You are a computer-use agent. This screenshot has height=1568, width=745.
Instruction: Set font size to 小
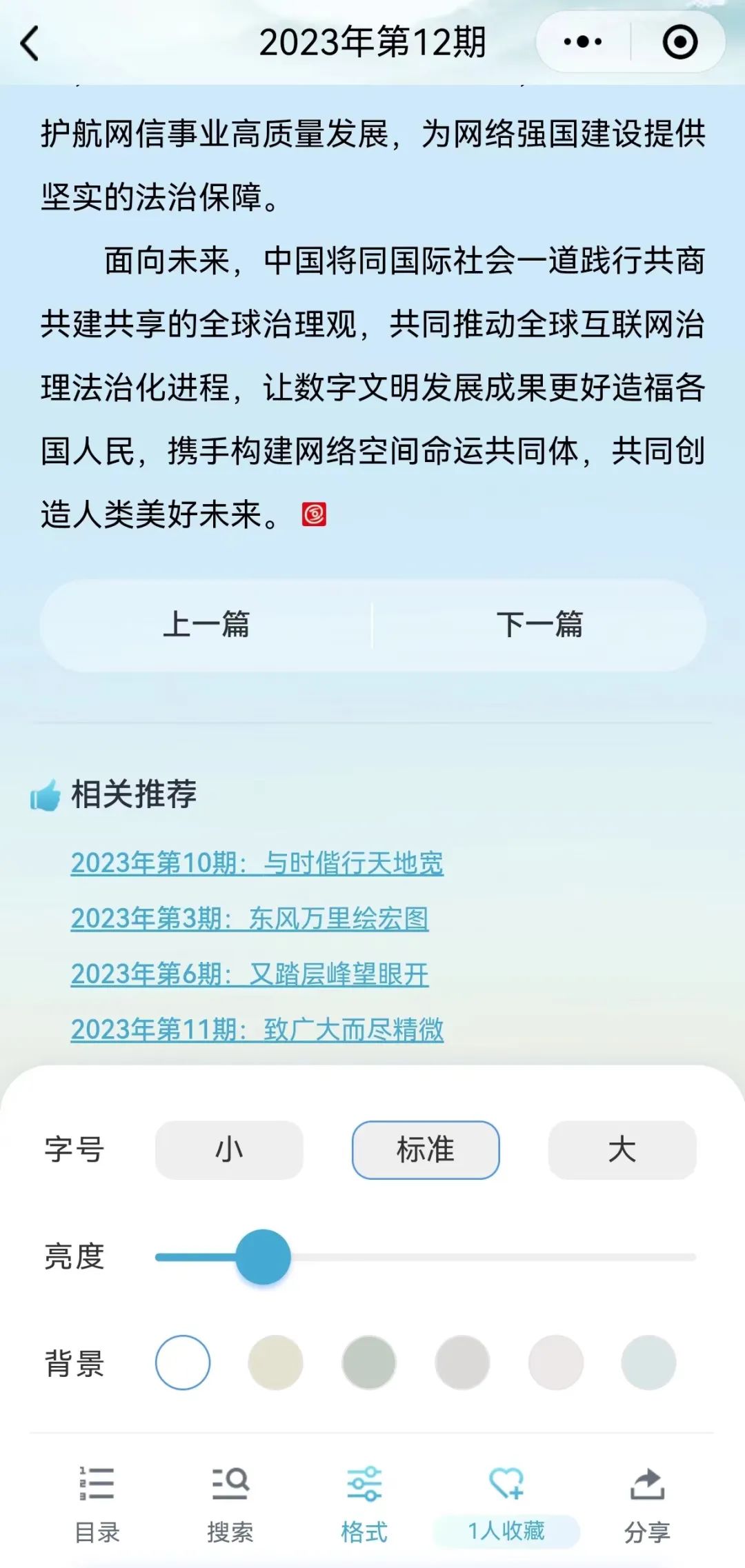click(229, 1150)
